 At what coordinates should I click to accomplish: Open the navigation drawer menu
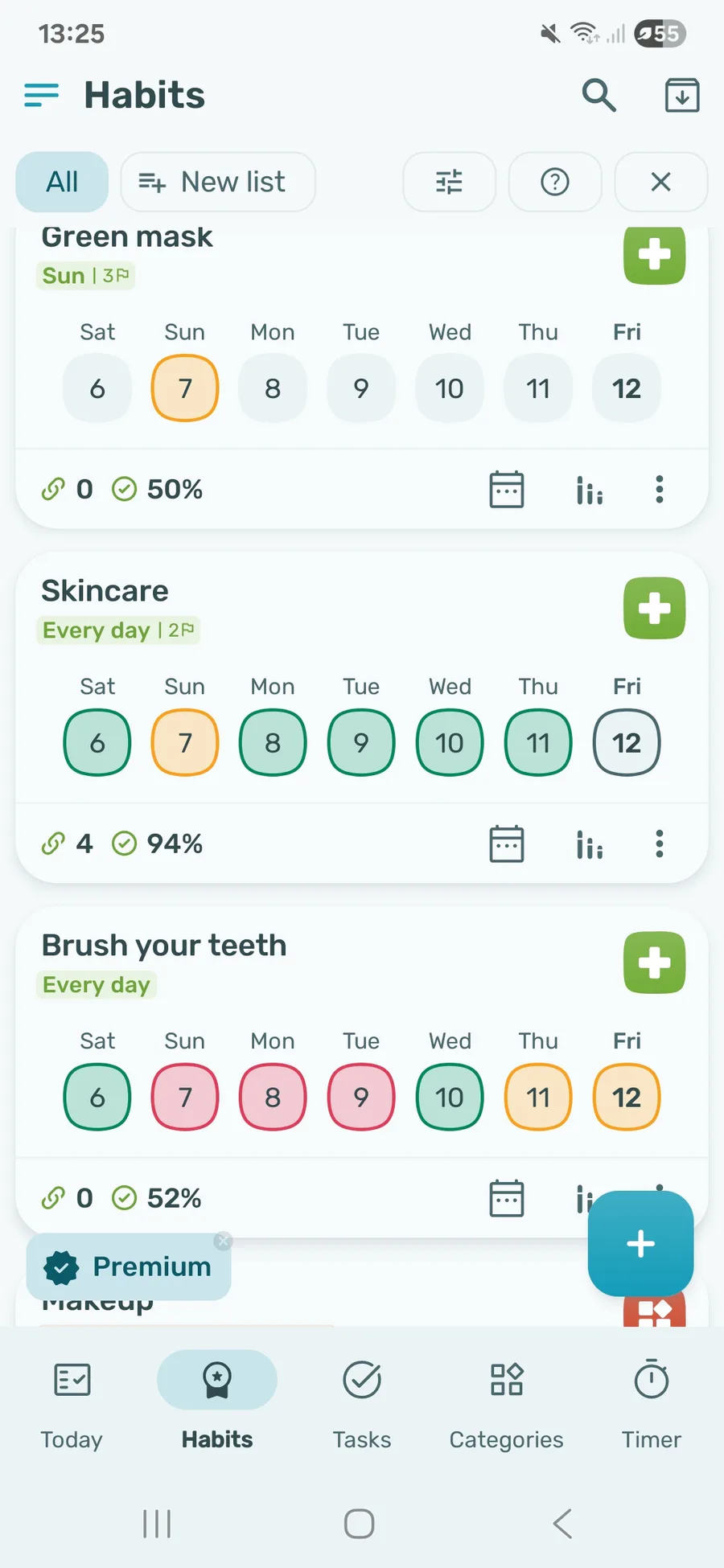point(42,95)
